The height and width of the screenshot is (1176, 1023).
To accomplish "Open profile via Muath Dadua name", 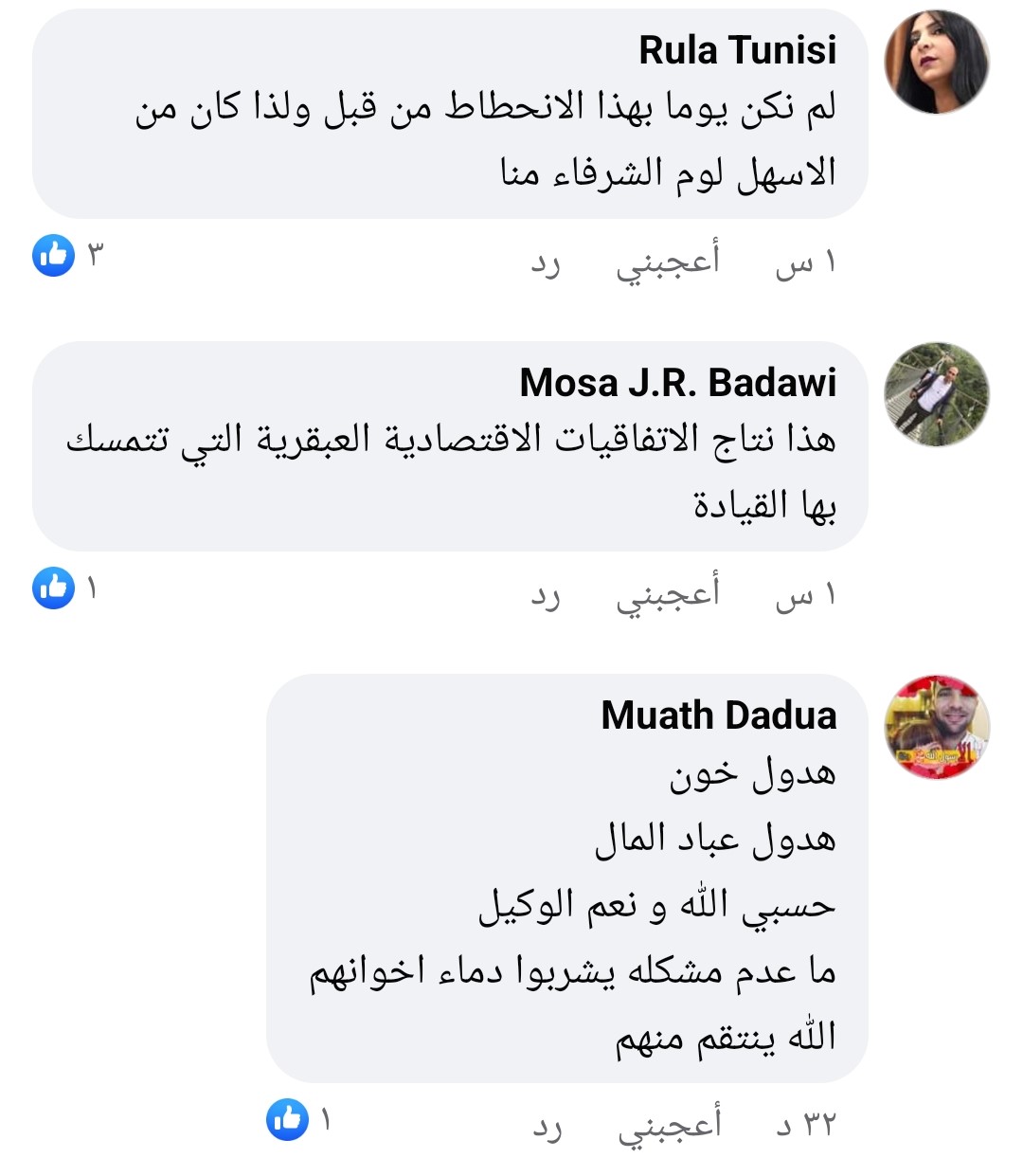I will [x=718, y=715].
